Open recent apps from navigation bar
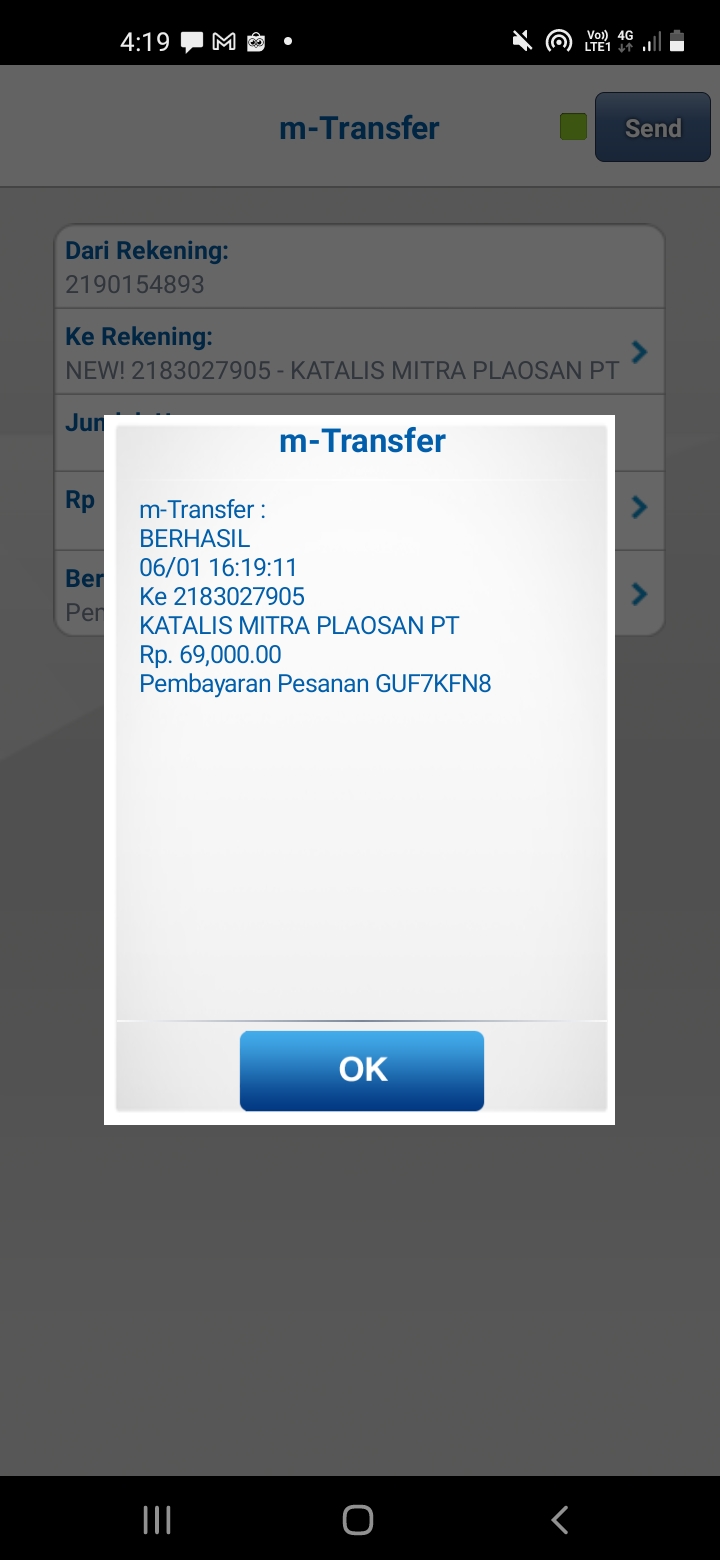This screenshot has height=1560, width=720. [157, 1520]
